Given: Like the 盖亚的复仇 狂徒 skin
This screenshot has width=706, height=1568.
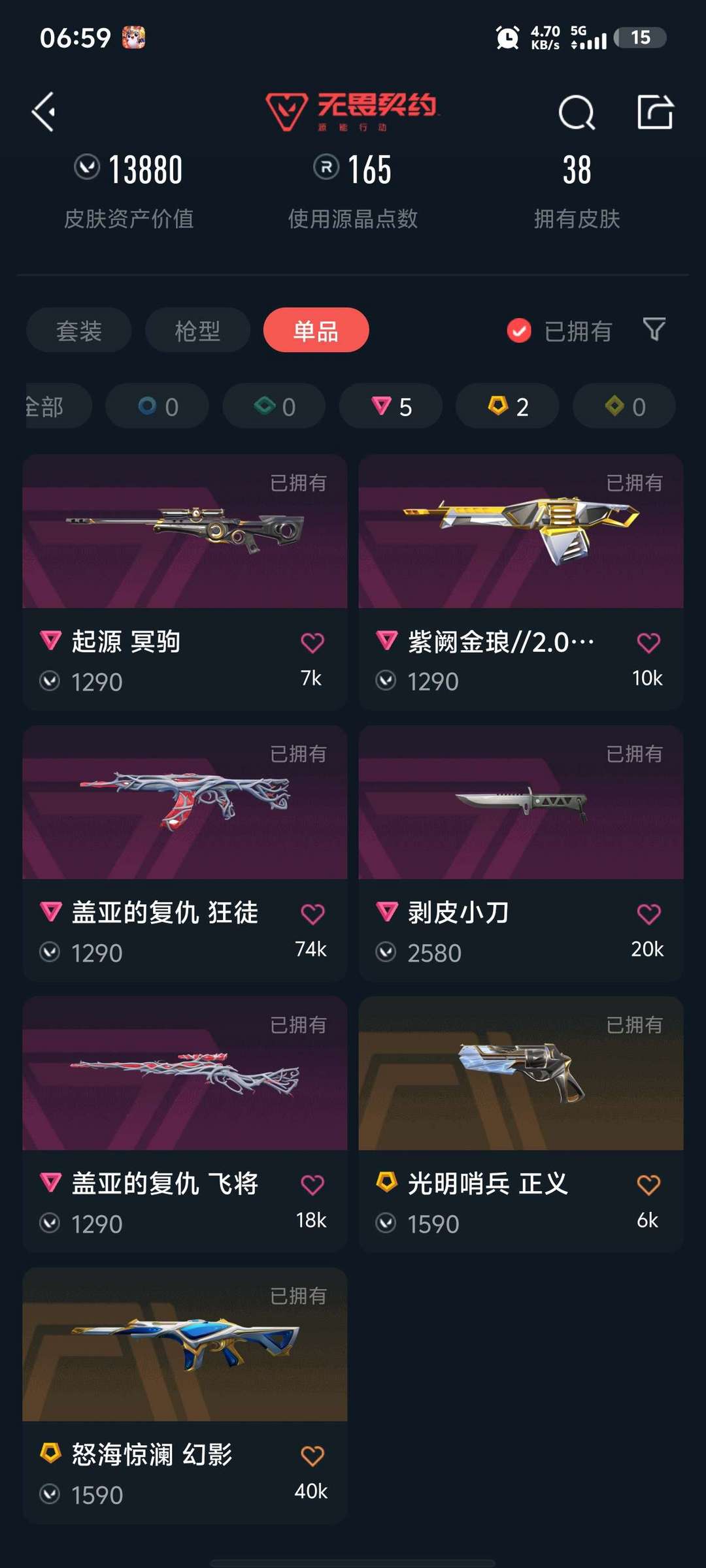Looking at the screenshot, I should coord(312,914).
